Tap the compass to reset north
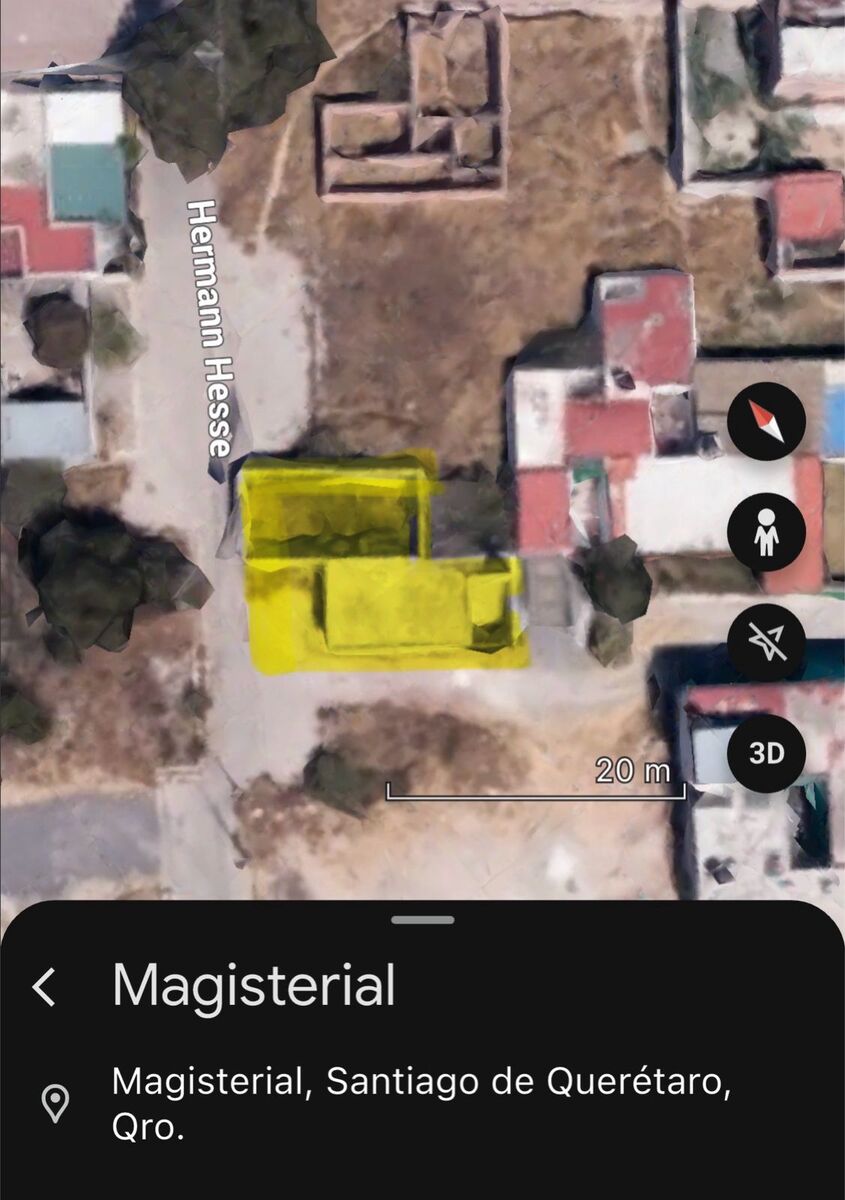845x1200 pixels. click(x=767, y=421)
